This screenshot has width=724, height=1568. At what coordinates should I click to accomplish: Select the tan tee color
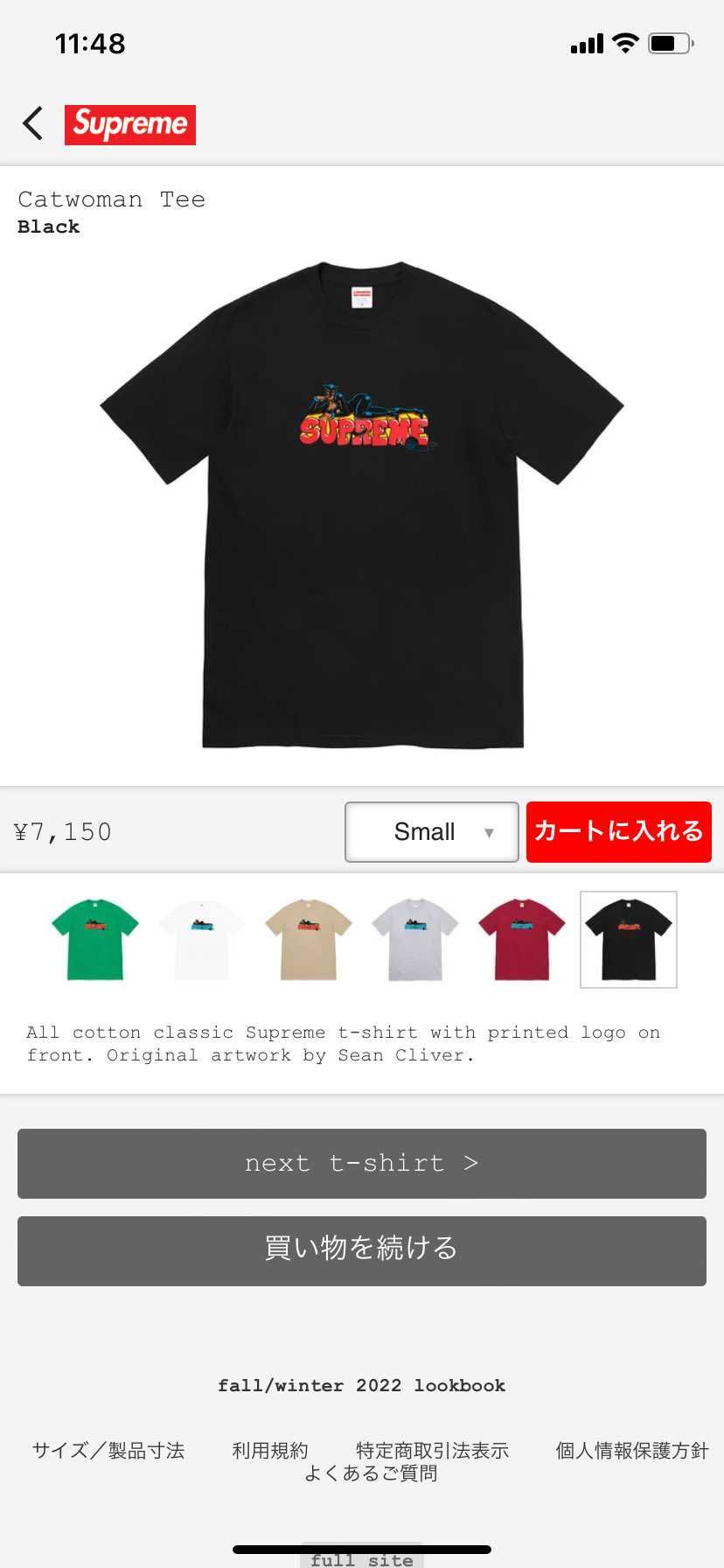309,939
